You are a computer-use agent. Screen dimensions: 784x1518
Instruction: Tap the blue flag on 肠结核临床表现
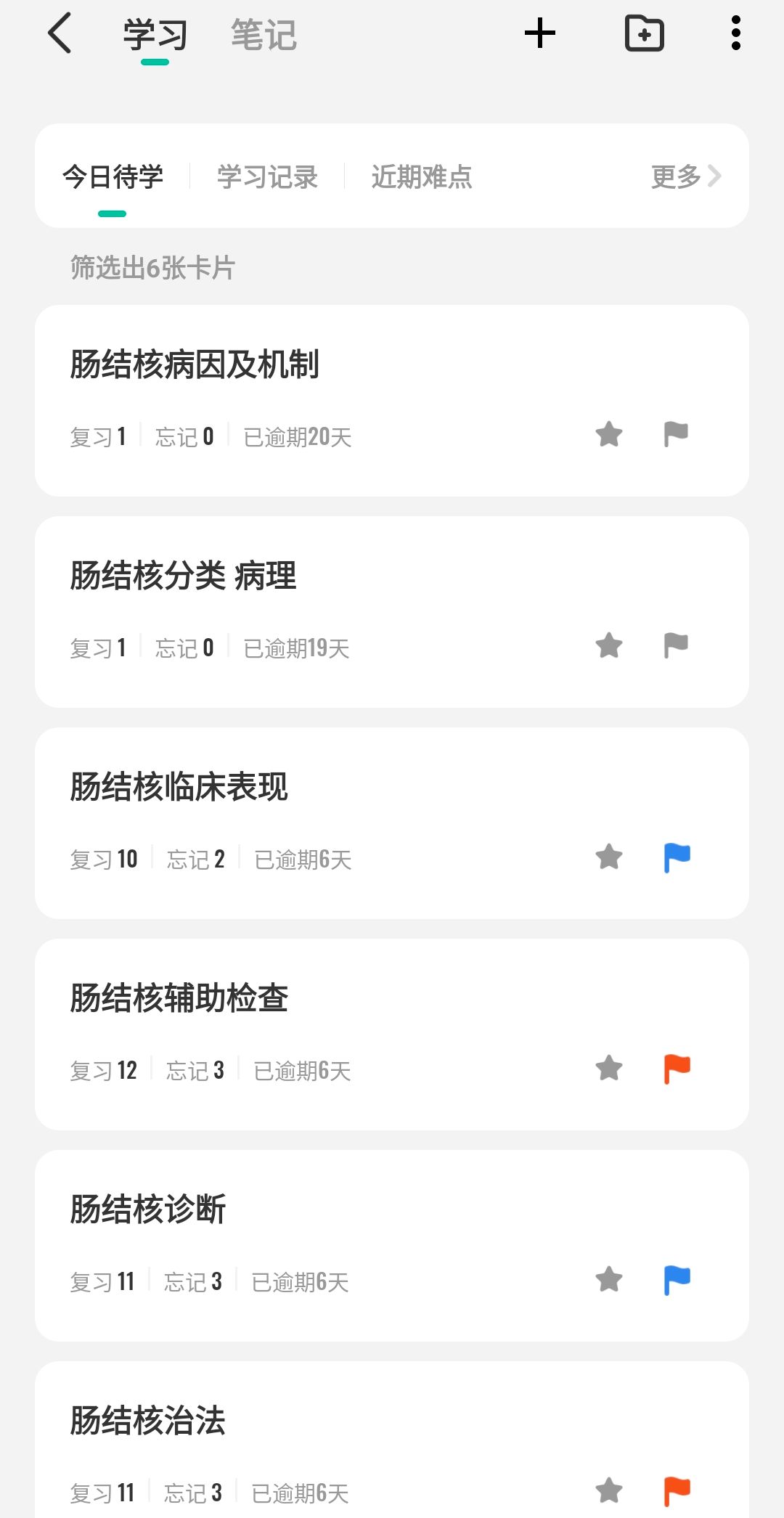coord(677,857)
